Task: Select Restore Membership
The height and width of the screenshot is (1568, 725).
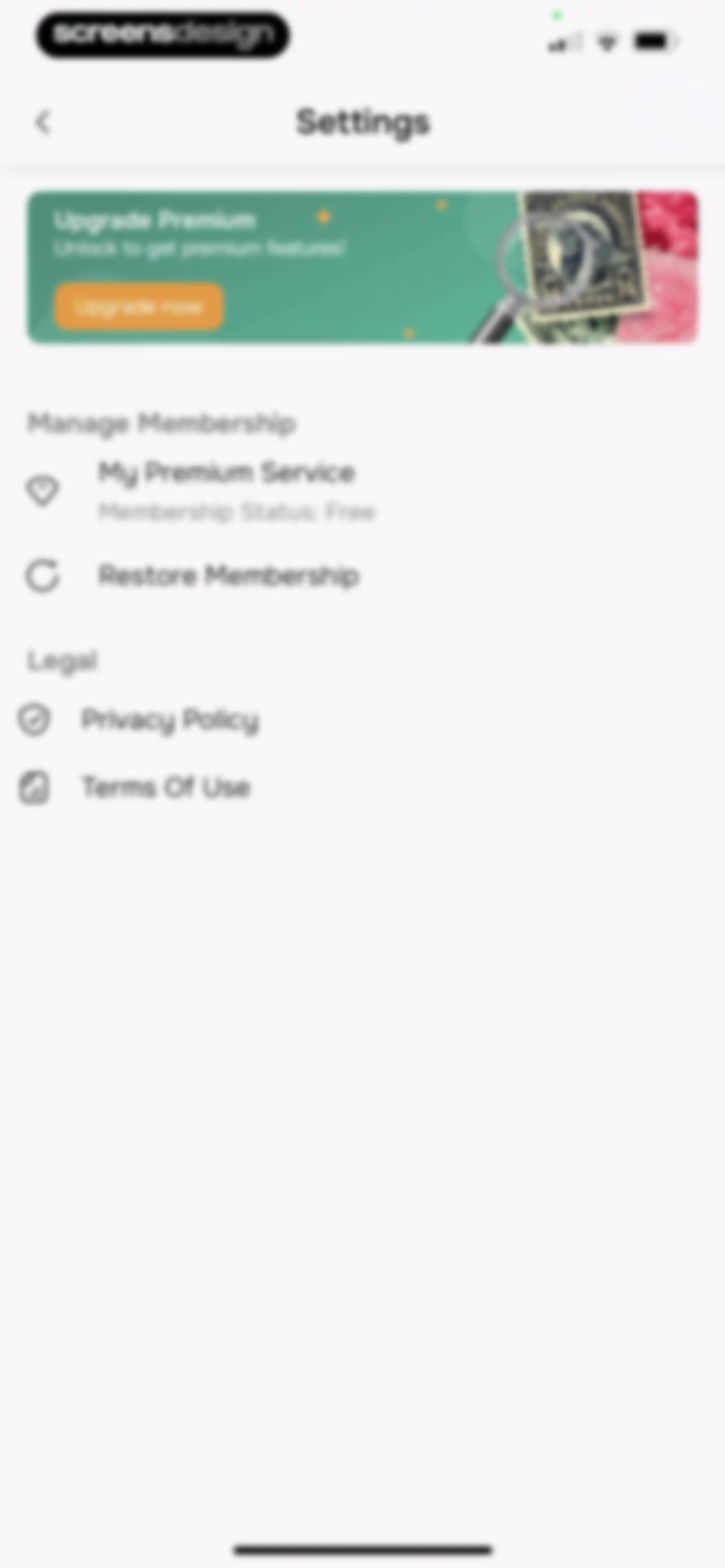Action: coord(363,575)
